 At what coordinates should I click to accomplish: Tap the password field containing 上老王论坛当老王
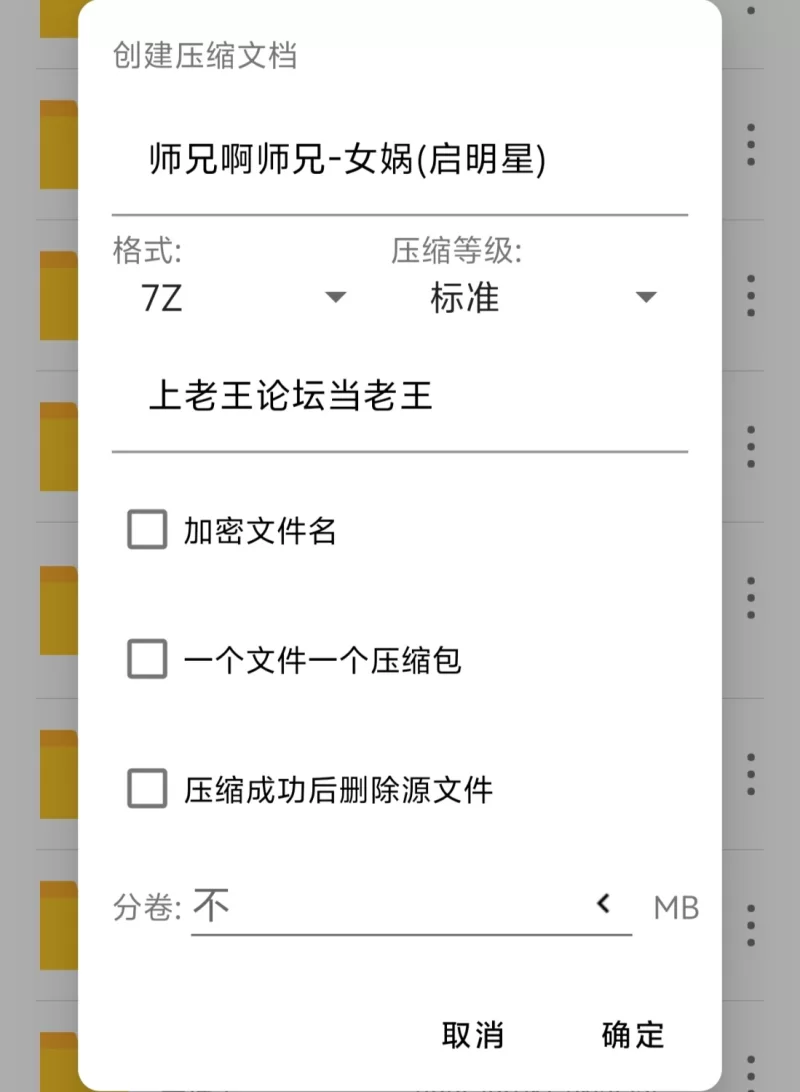click(398, 397)
